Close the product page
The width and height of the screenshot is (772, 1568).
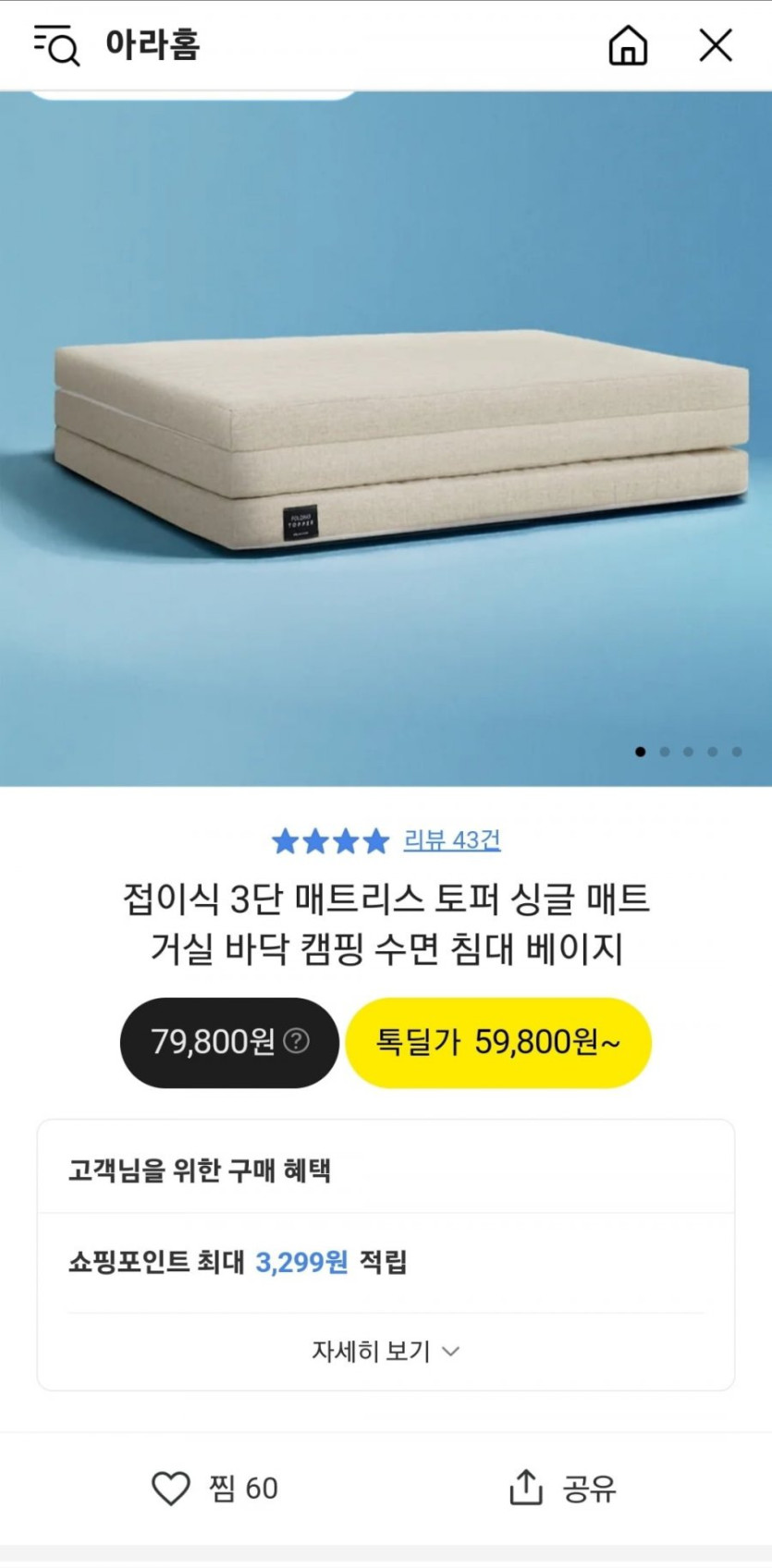click(716, 44)
